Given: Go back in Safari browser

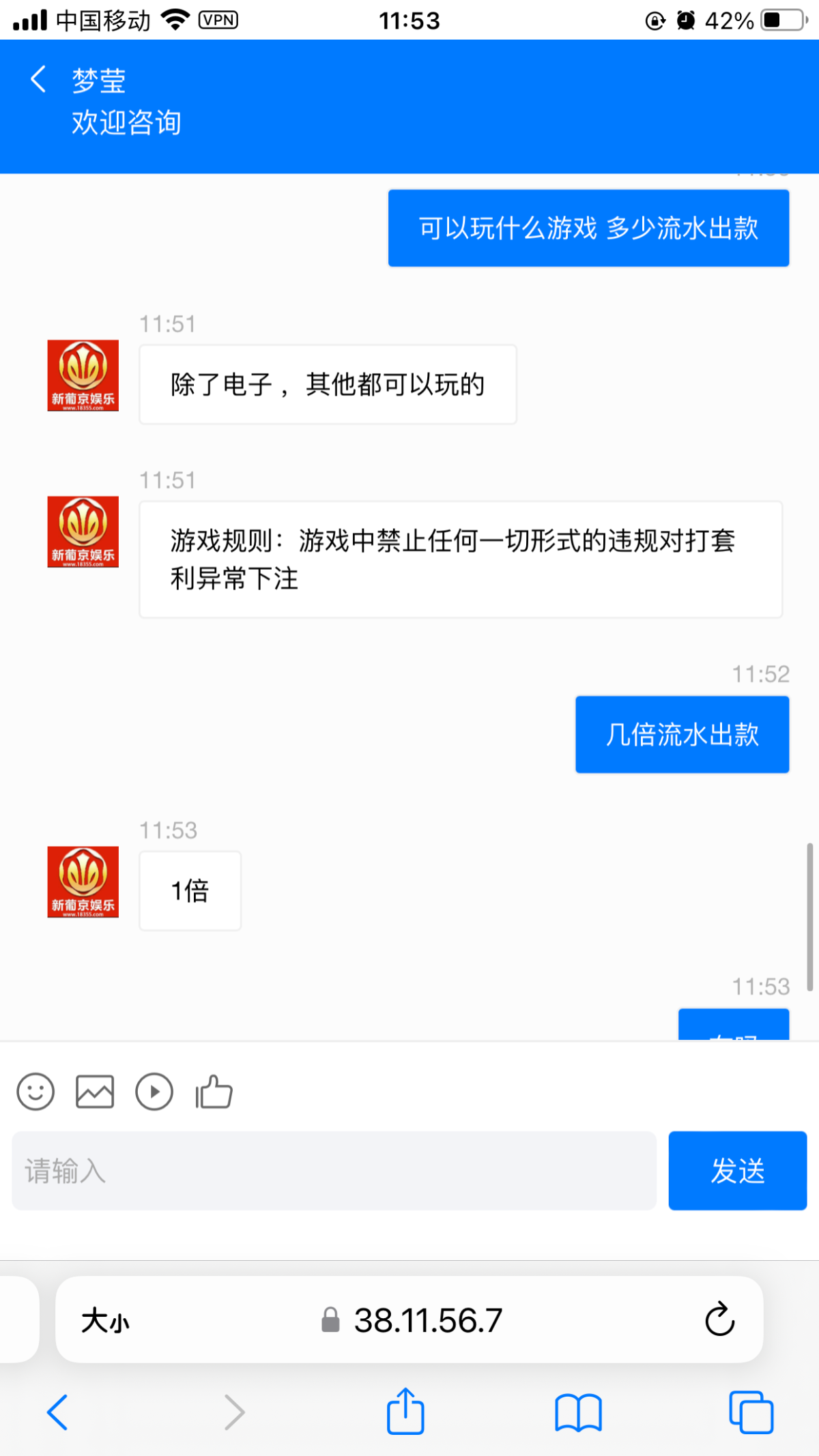Looking at the screenshot, I should (57, 1412).
